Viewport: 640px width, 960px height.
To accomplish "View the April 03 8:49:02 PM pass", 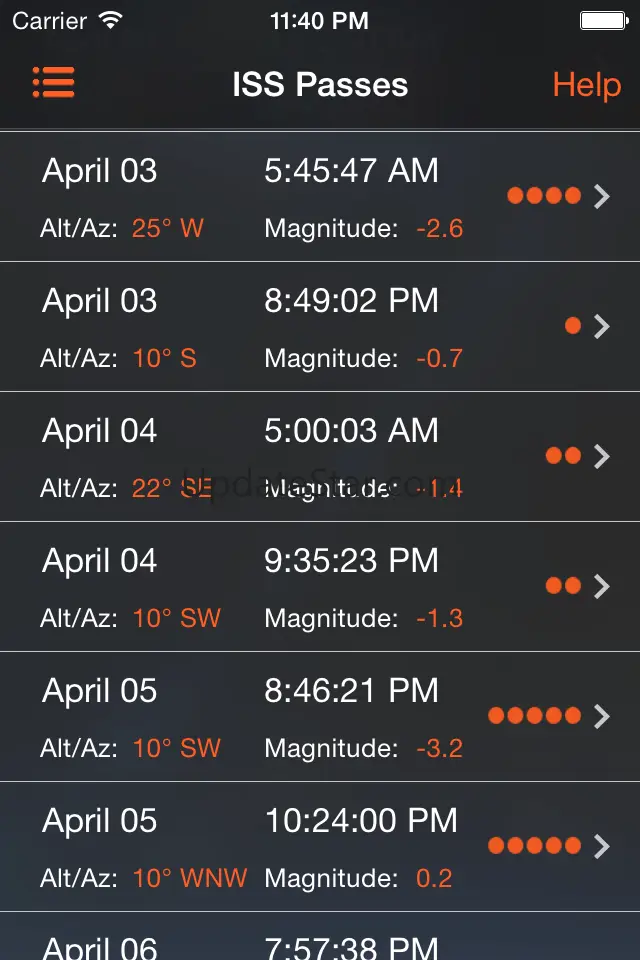I will [320, 327].
